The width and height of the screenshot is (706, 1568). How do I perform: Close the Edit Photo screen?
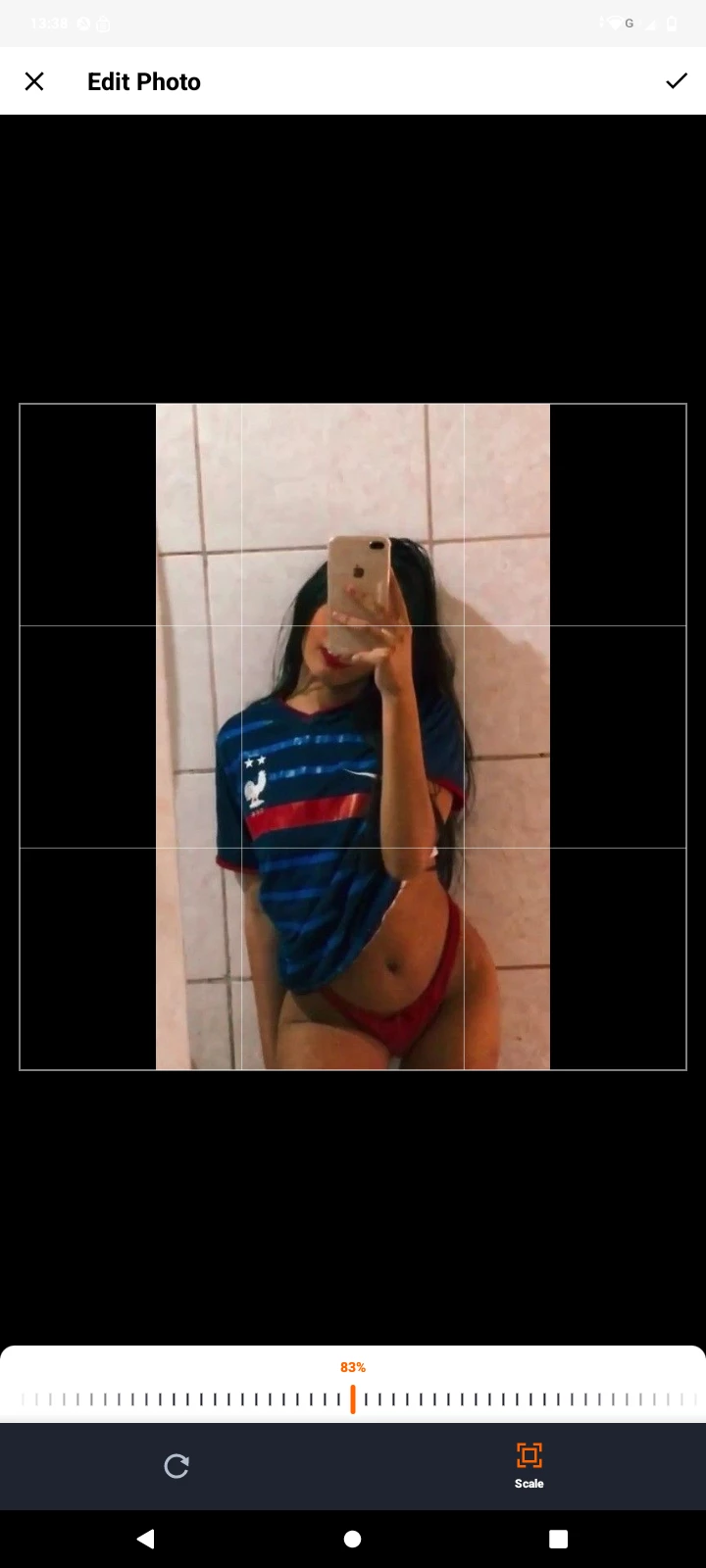click(x=34, y=81)
